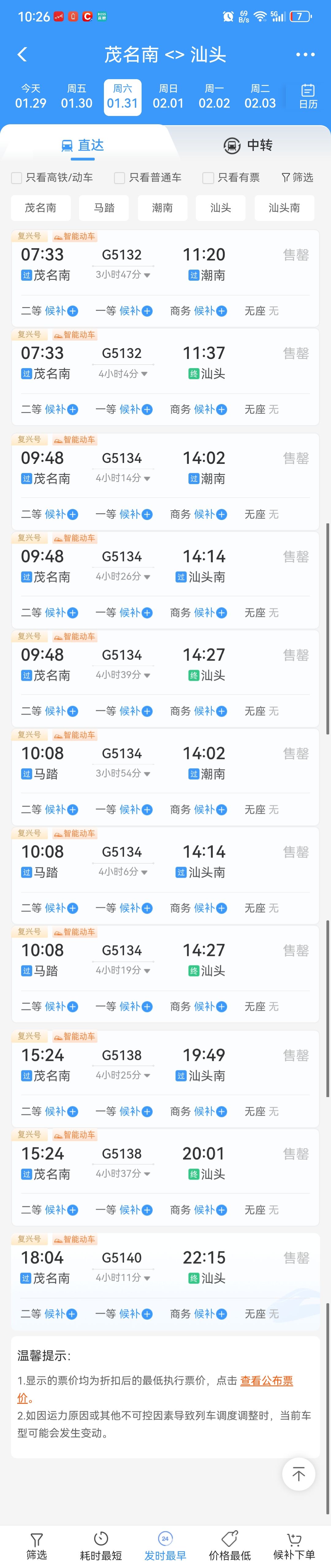Open G5138 15:24 train arriving 20:01 汕头
Viewport: 331px width, 1568px height.
click(164, 1163)
